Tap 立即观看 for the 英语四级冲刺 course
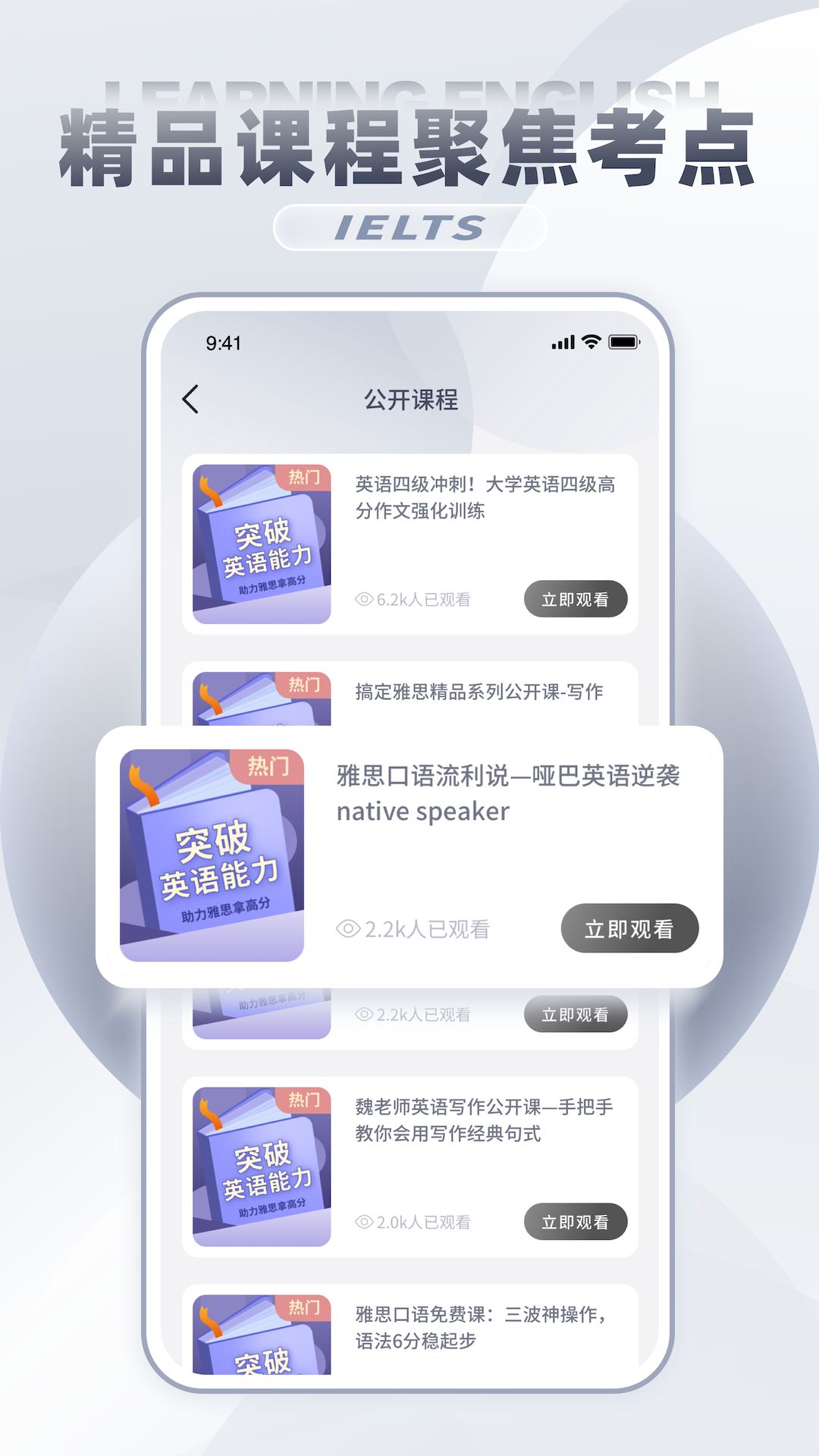819x1456 pixels. pyautogui.click(x=576, y=599)
